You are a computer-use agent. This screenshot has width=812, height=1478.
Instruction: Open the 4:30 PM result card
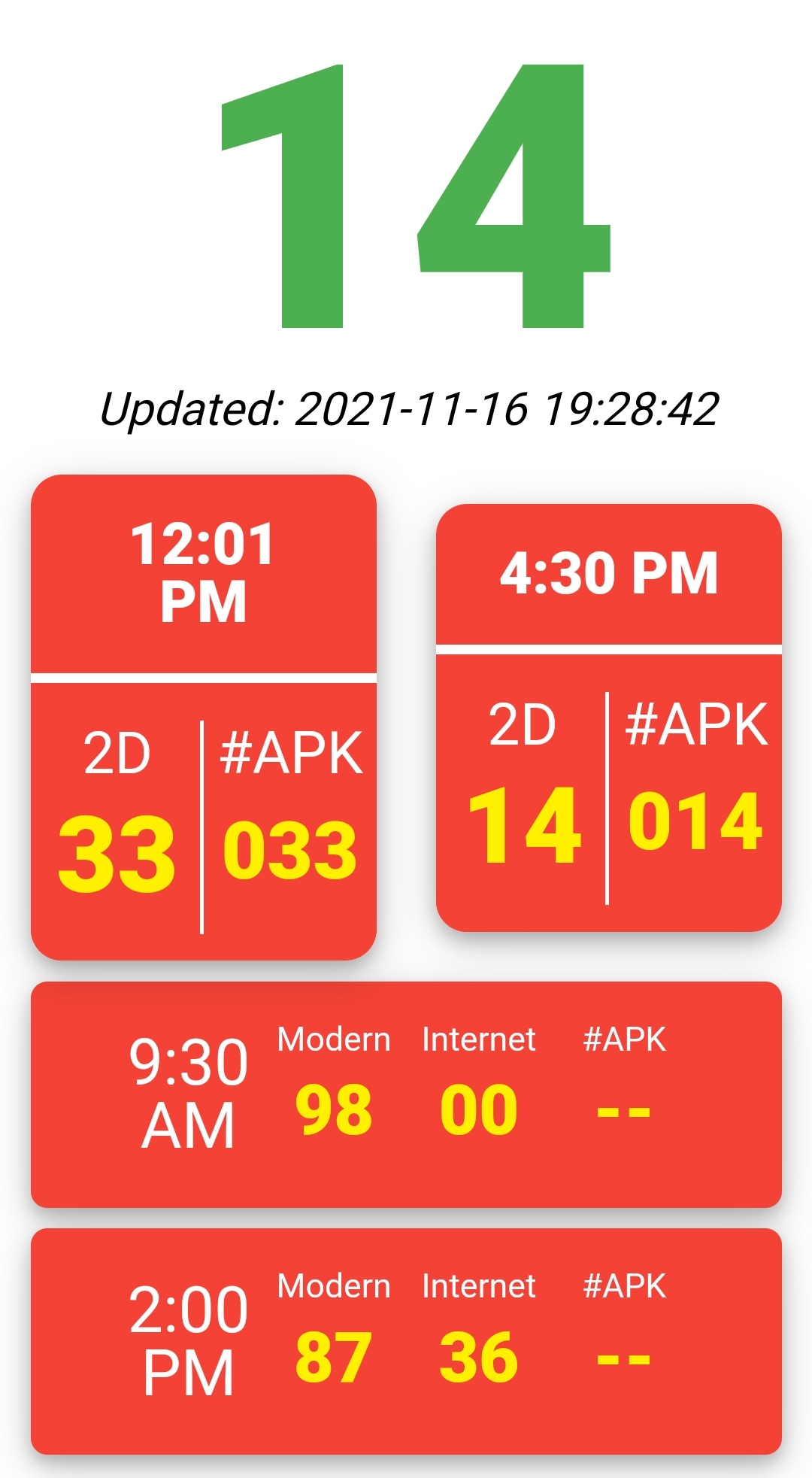pos(609,718)
